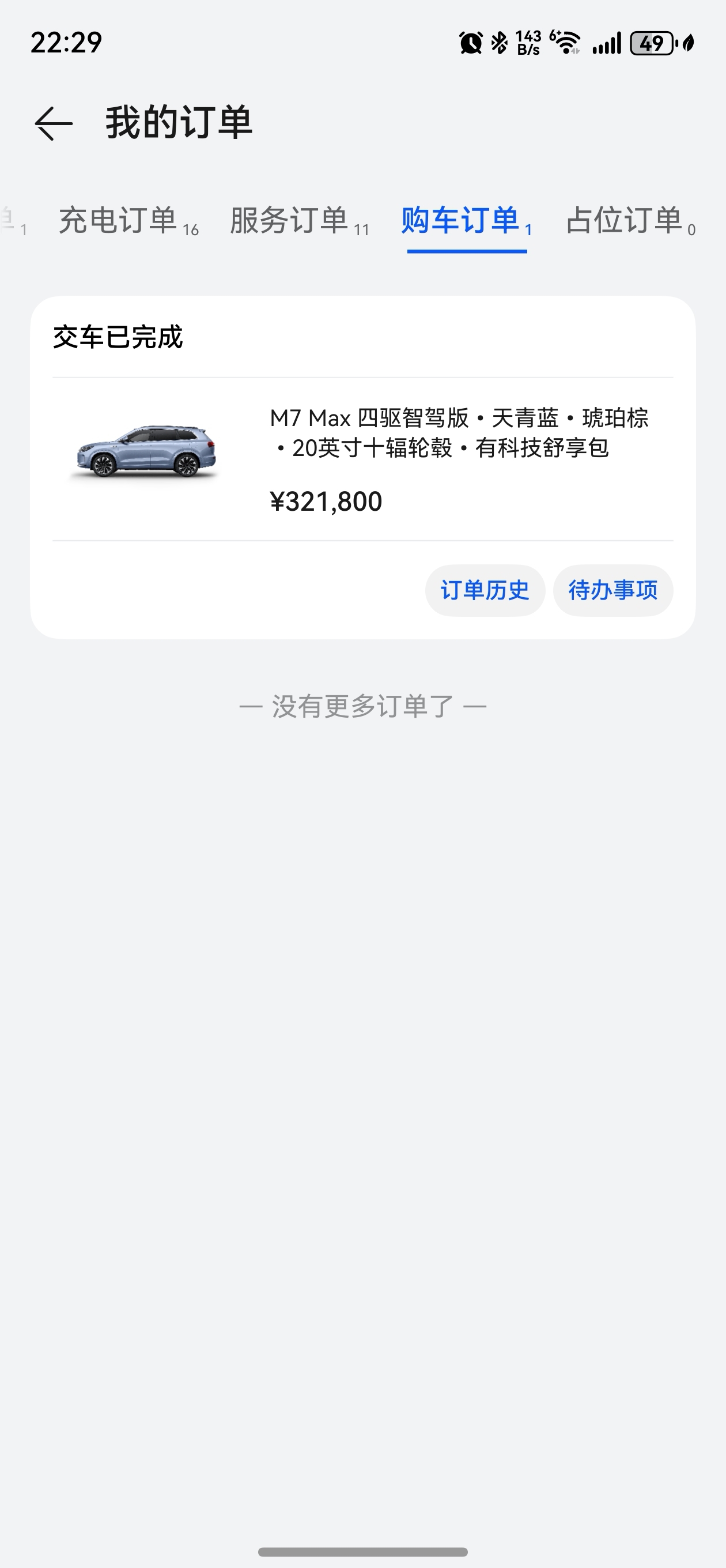View 订单历史 for the M7 order

point(485,590)
